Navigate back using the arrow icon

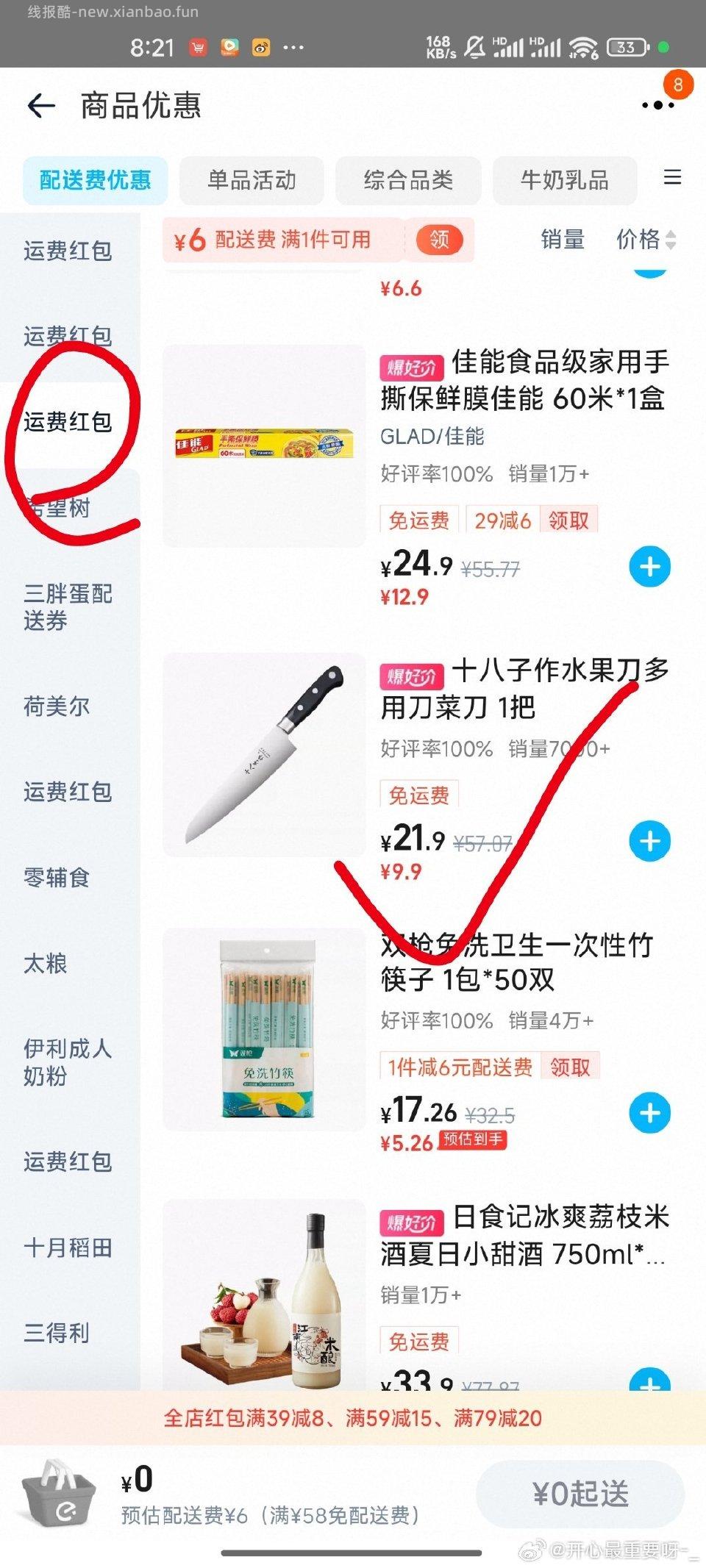coord(42,105)
